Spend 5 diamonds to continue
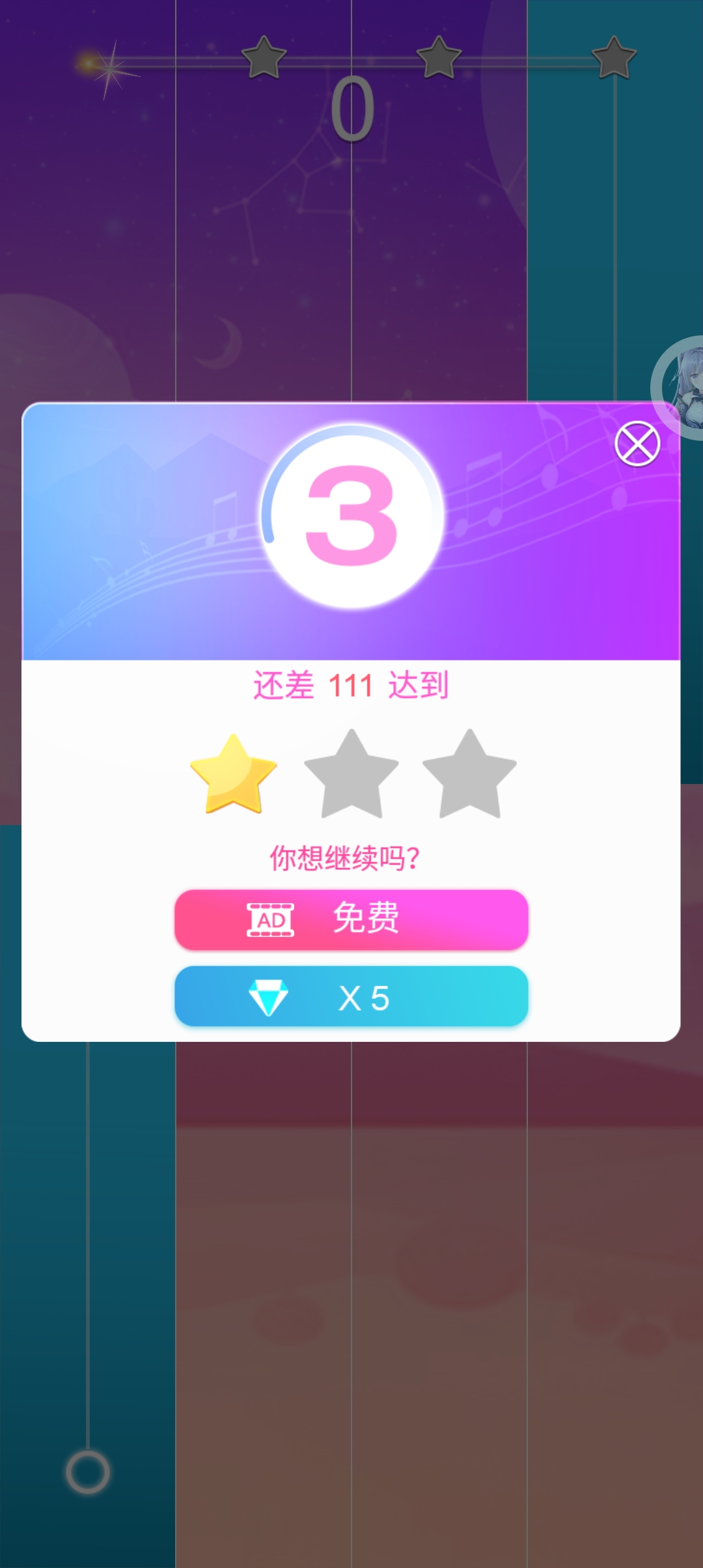Screen dimensions: 703x1568 click(351, 997)
